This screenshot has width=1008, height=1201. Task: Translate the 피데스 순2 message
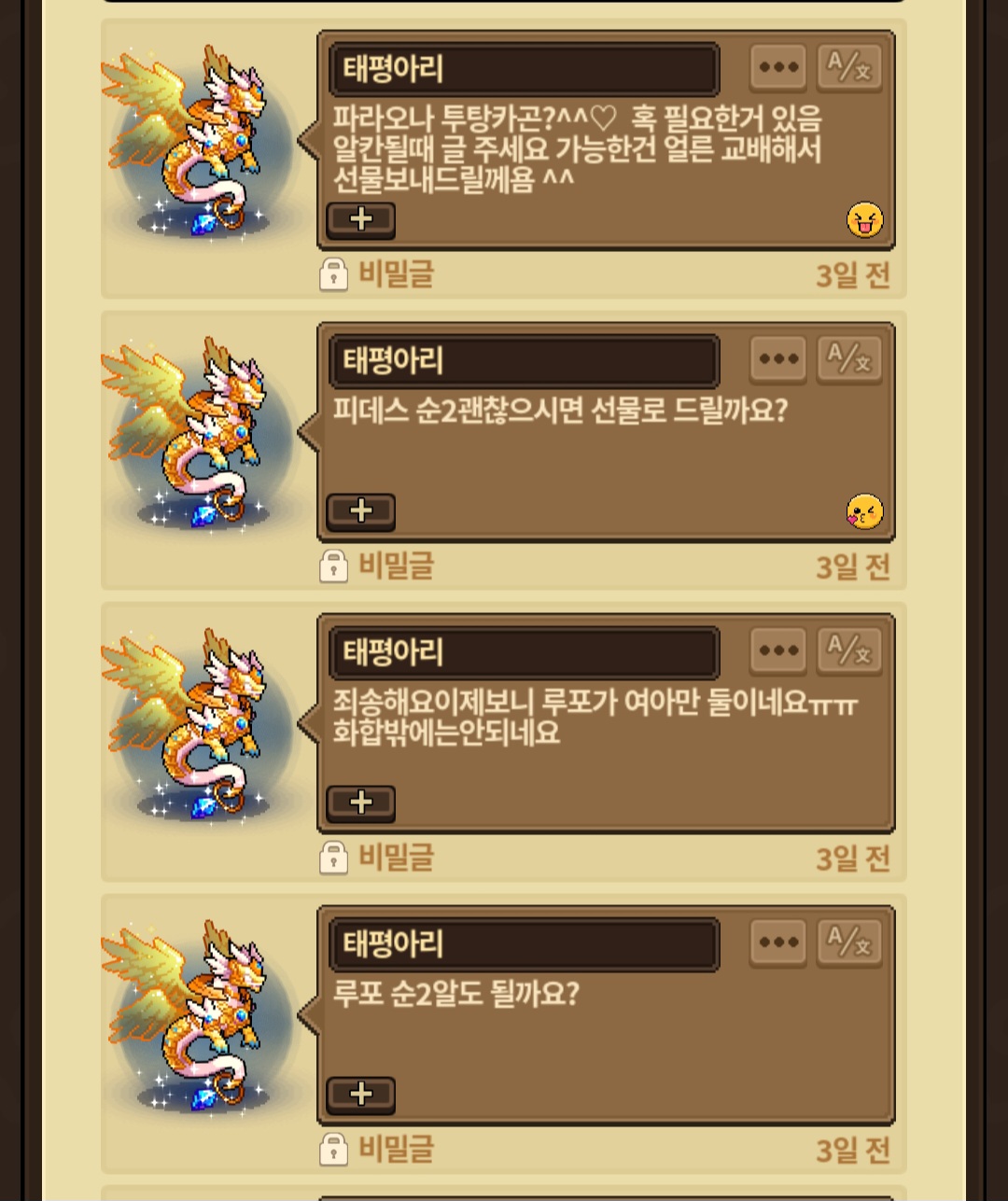pos(848,359)
